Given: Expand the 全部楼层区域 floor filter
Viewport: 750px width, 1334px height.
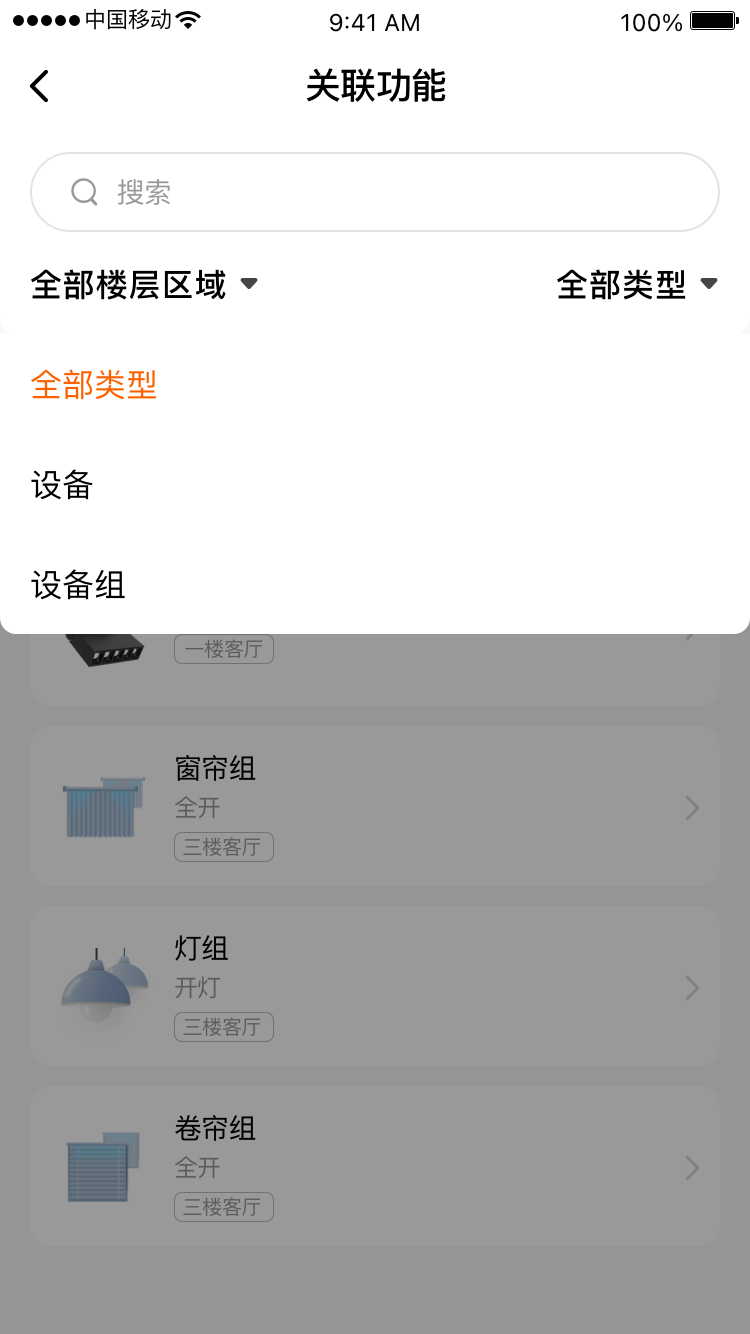Looking at the screenshot, I should point(144,285).
